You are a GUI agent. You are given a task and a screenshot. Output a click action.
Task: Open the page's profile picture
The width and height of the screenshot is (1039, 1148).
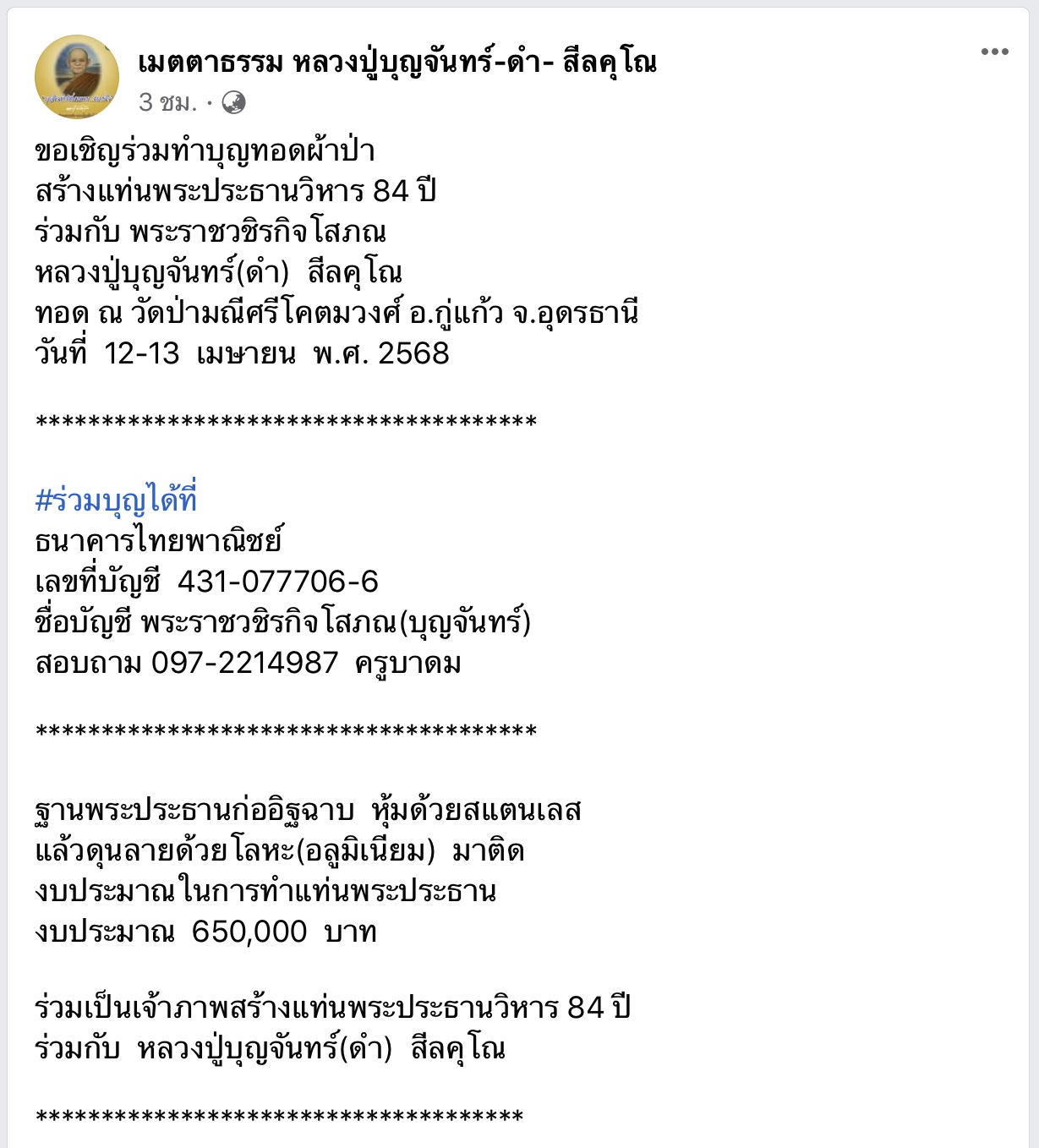pos(77,77)
